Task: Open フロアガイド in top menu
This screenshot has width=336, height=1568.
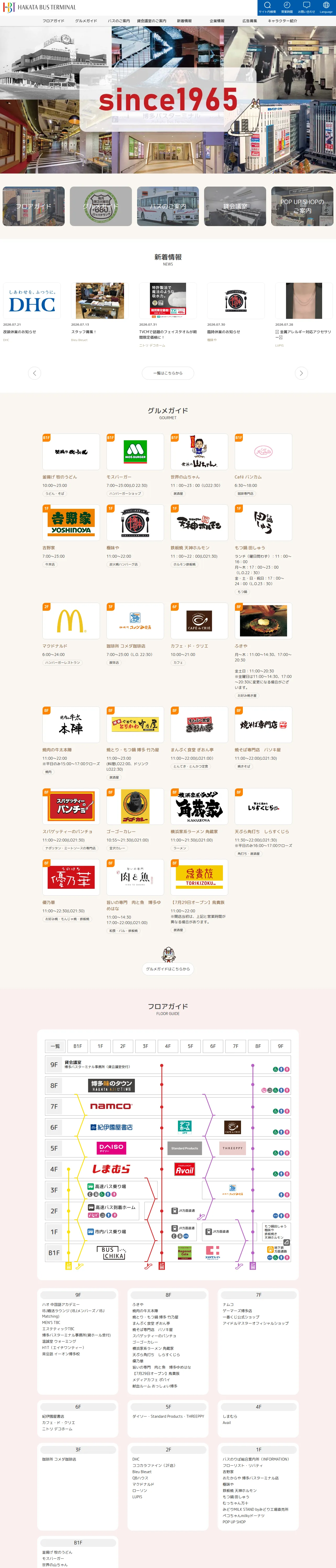Action: (53, 21)
